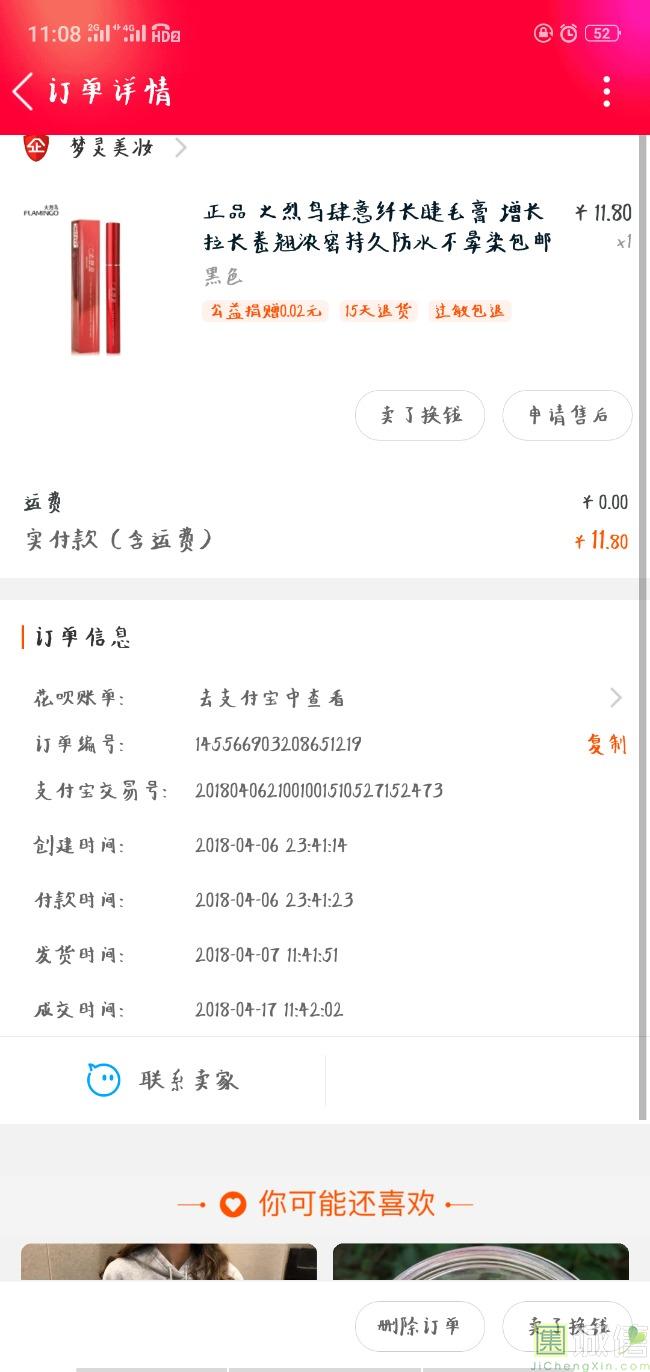This screenshot has width=650, height=1372.
Task: Tap 卖了换钱 beside 删除订单
Action: pyautogui.click(x=567, y=1326)
